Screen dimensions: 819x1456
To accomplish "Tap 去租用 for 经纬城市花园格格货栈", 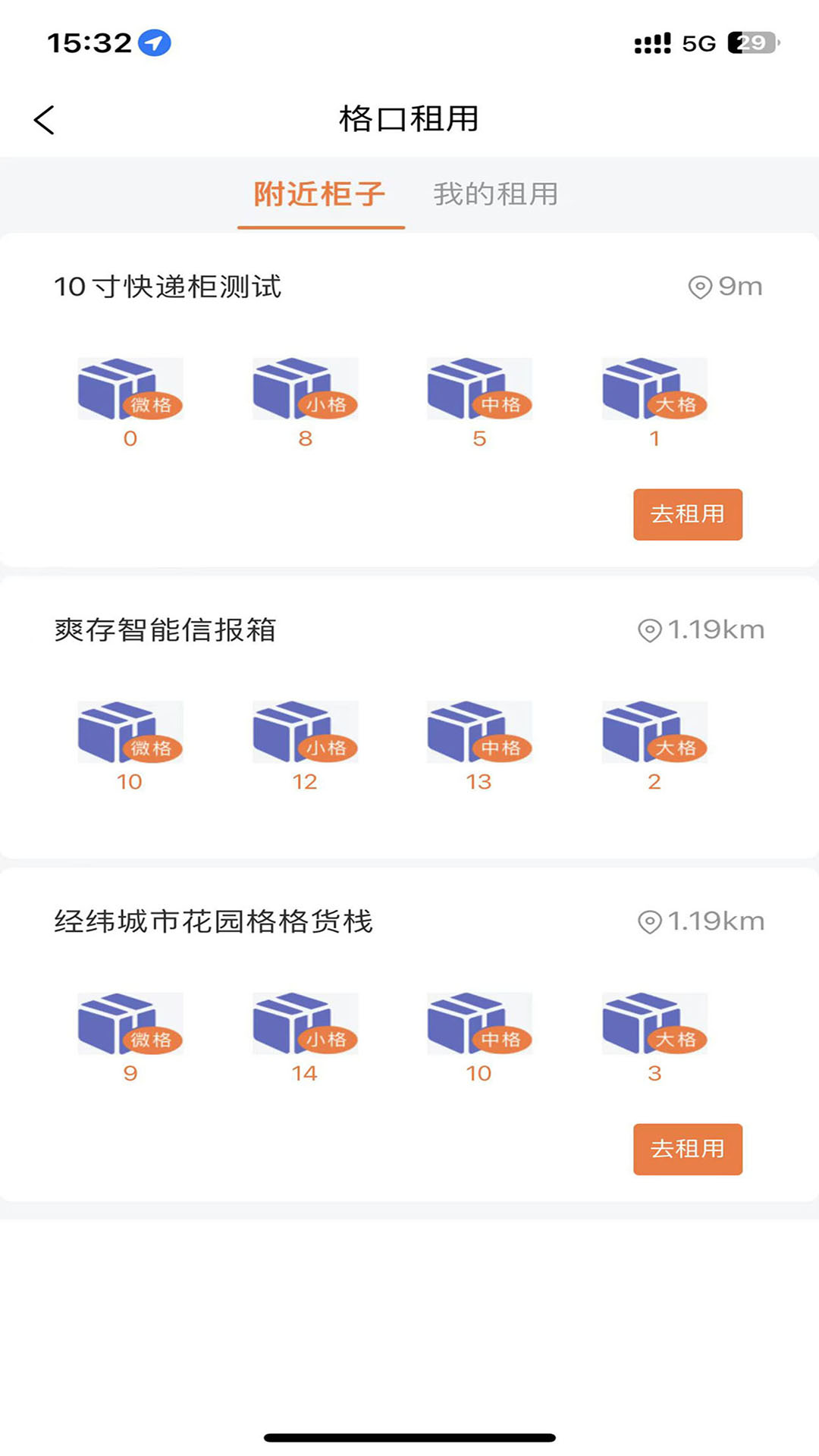I will [686, 1149].
